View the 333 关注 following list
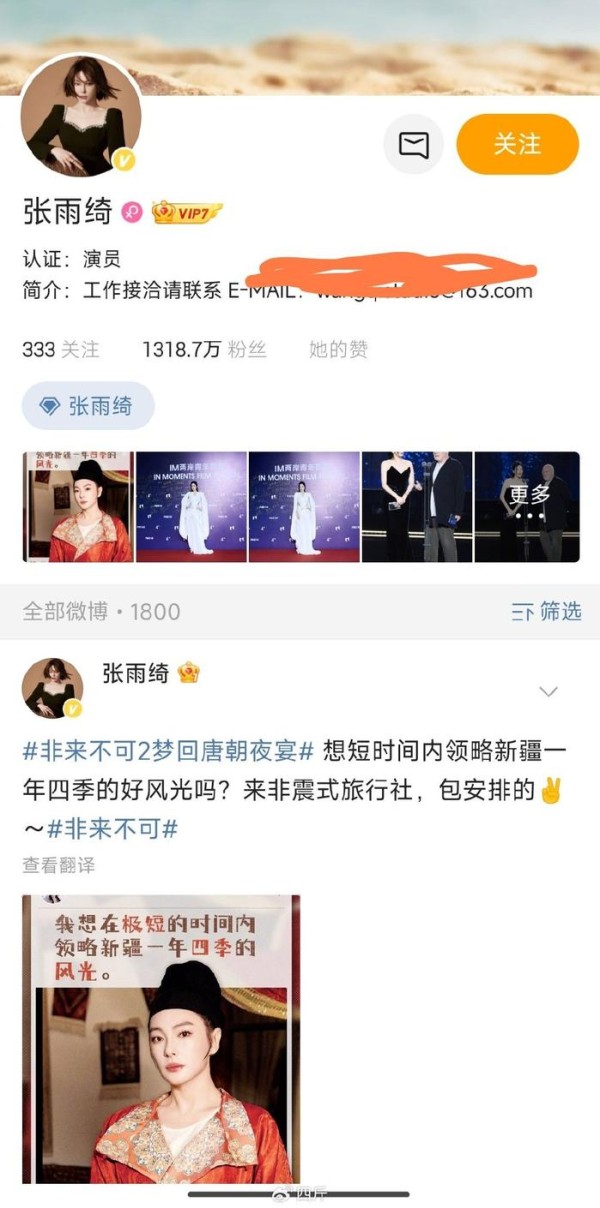The image size is (600, 1208). 61,350
